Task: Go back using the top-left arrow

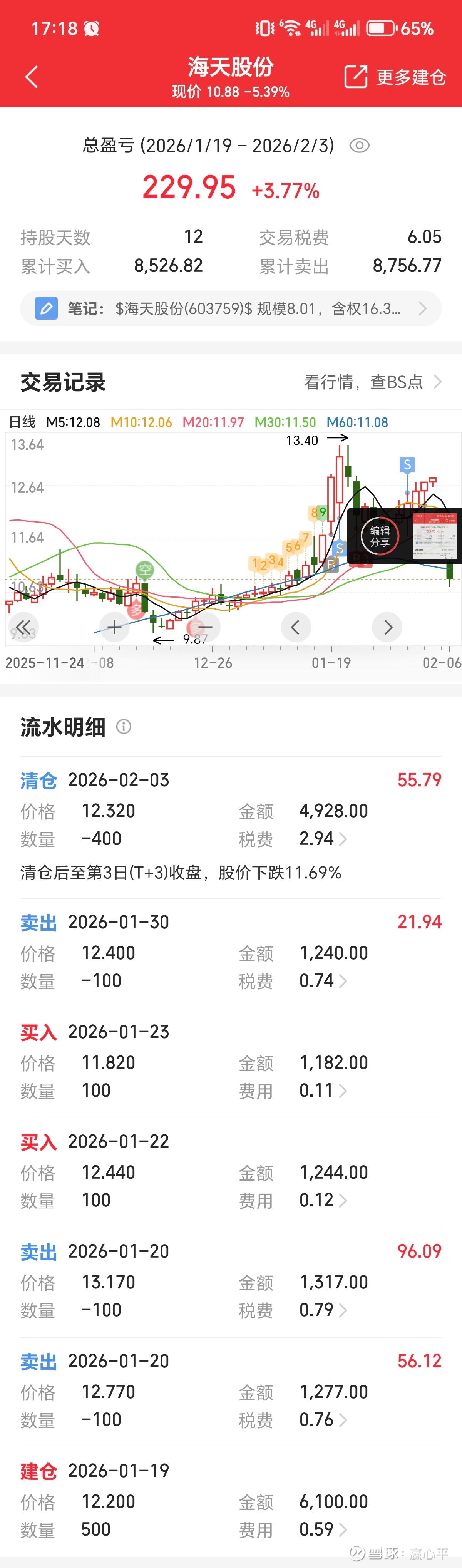Action: [x=32, y=77]
